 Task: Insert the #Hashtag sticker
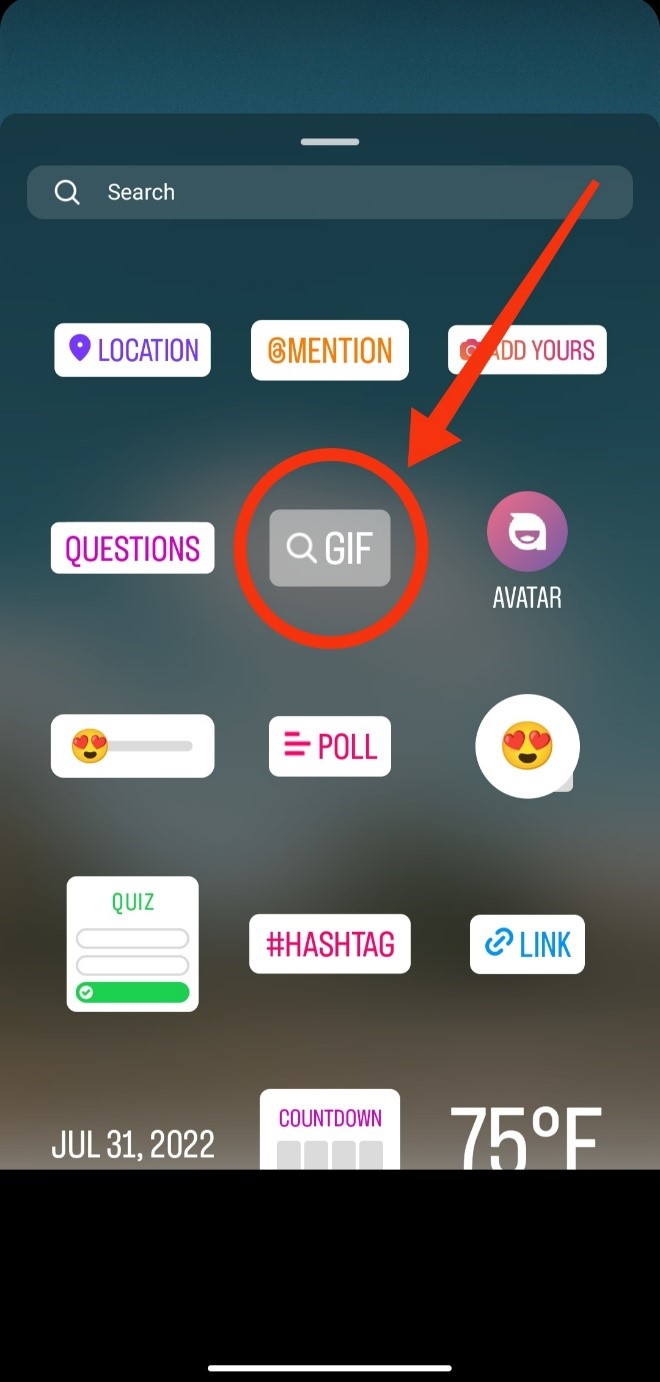[x=330, y=944]
